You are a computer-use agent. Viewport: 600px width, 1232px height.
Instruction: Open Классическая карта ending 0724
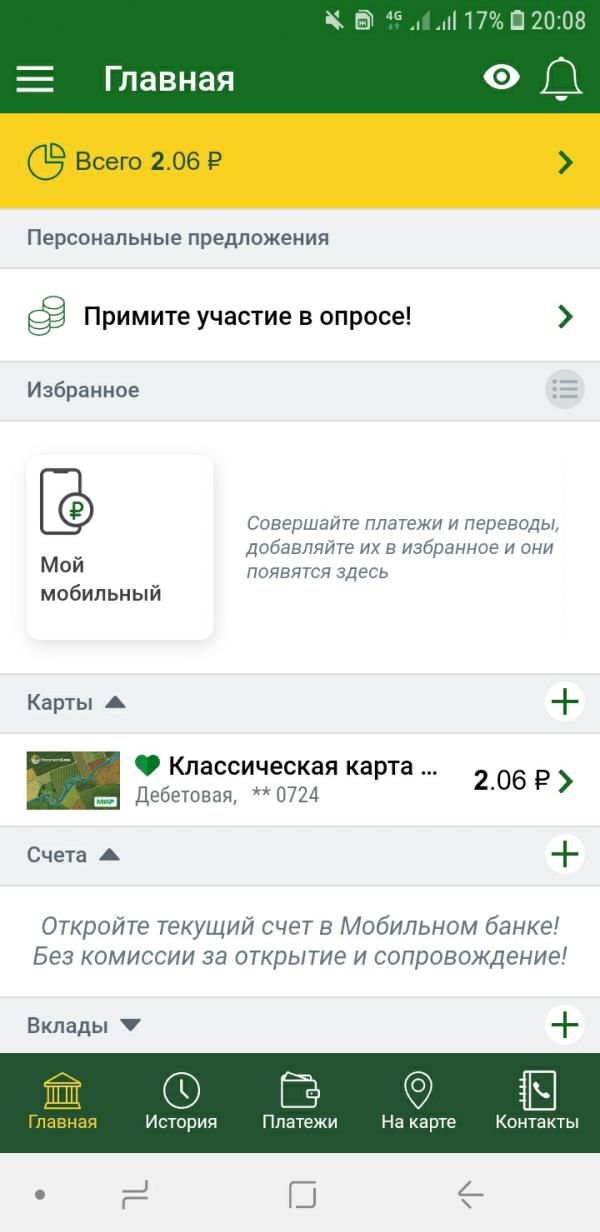click(x=300, y=780)
